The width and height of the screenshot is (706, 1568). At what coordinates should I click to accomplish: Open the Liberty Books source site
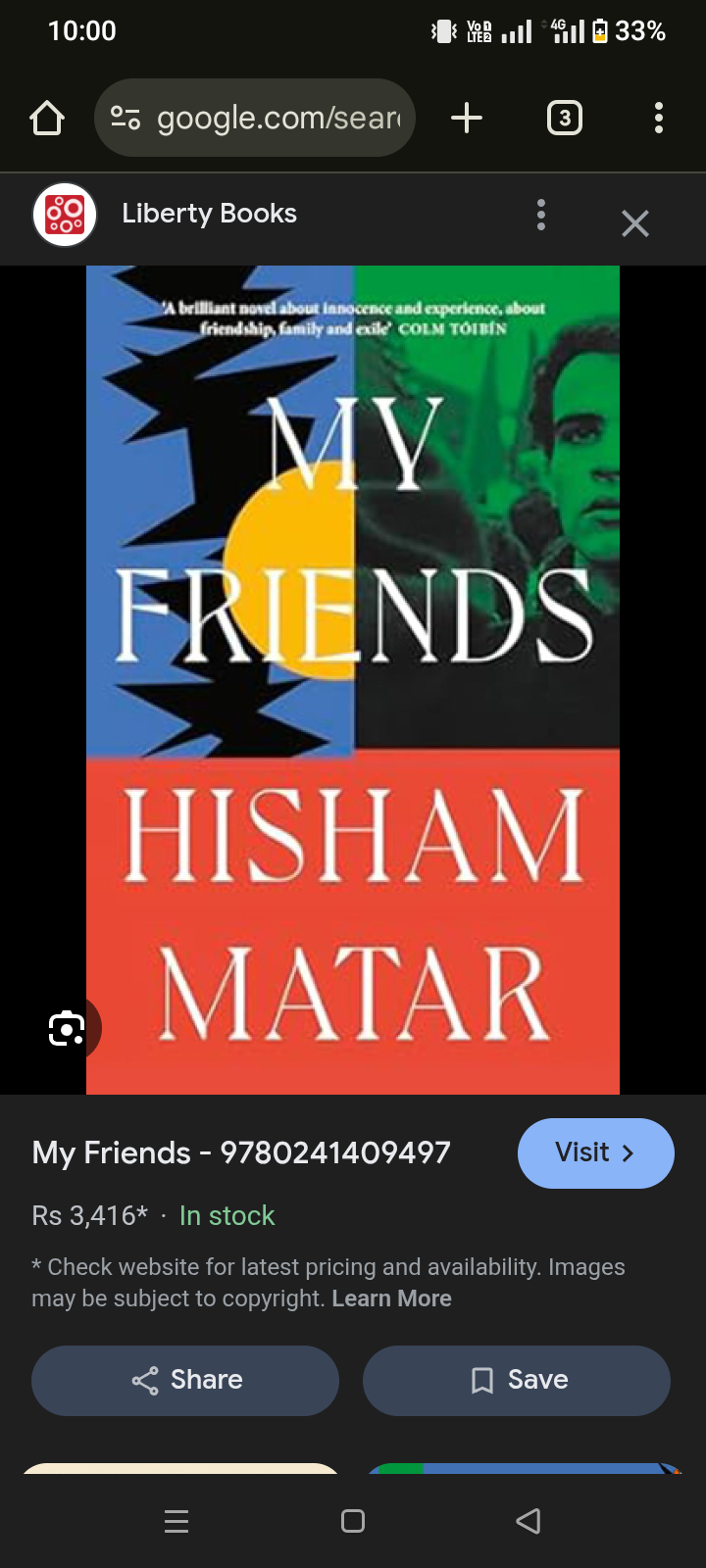[x=209, y=214]
